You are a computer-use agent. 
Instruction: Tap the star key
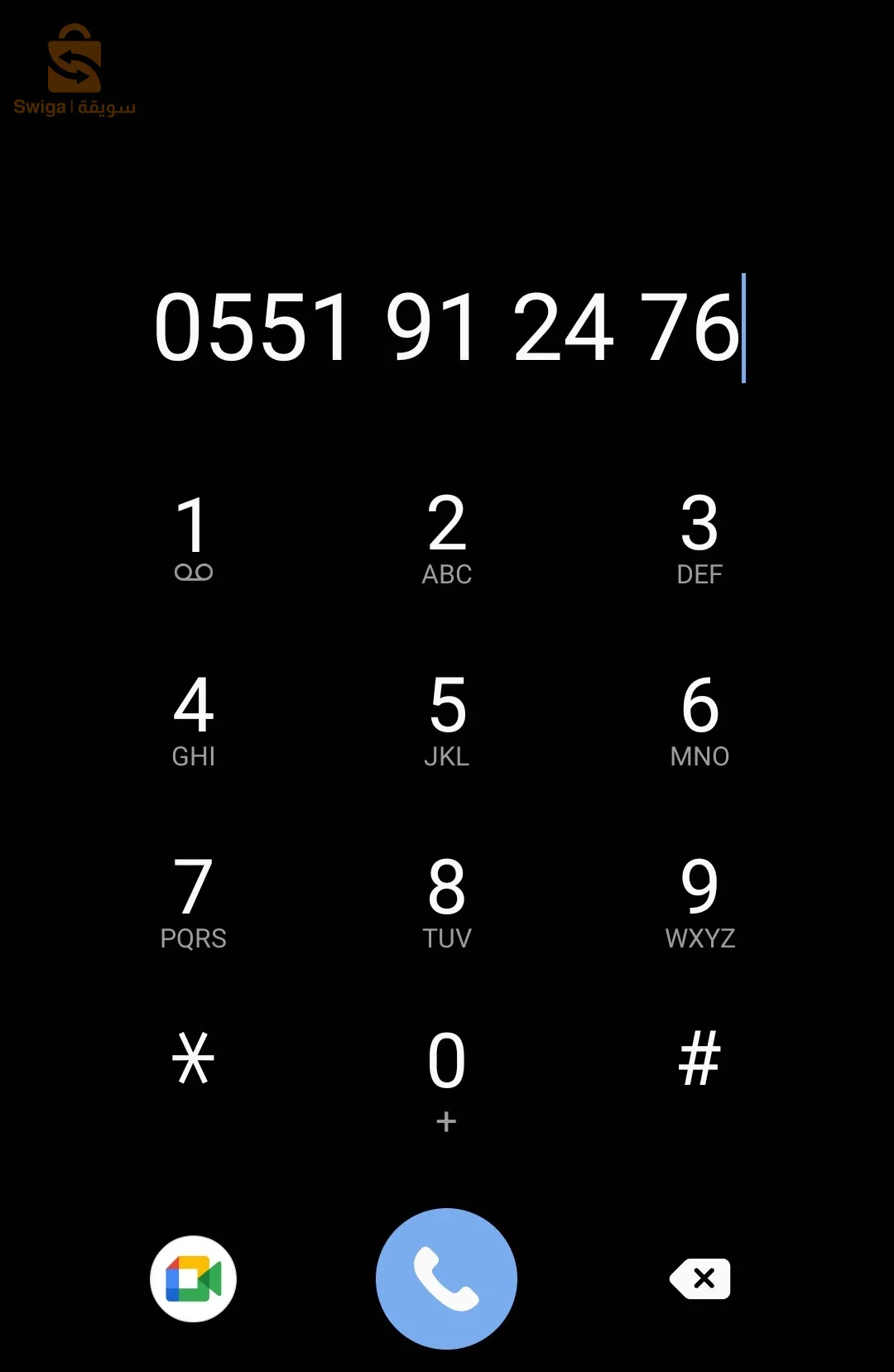[x=194, y=1059]
